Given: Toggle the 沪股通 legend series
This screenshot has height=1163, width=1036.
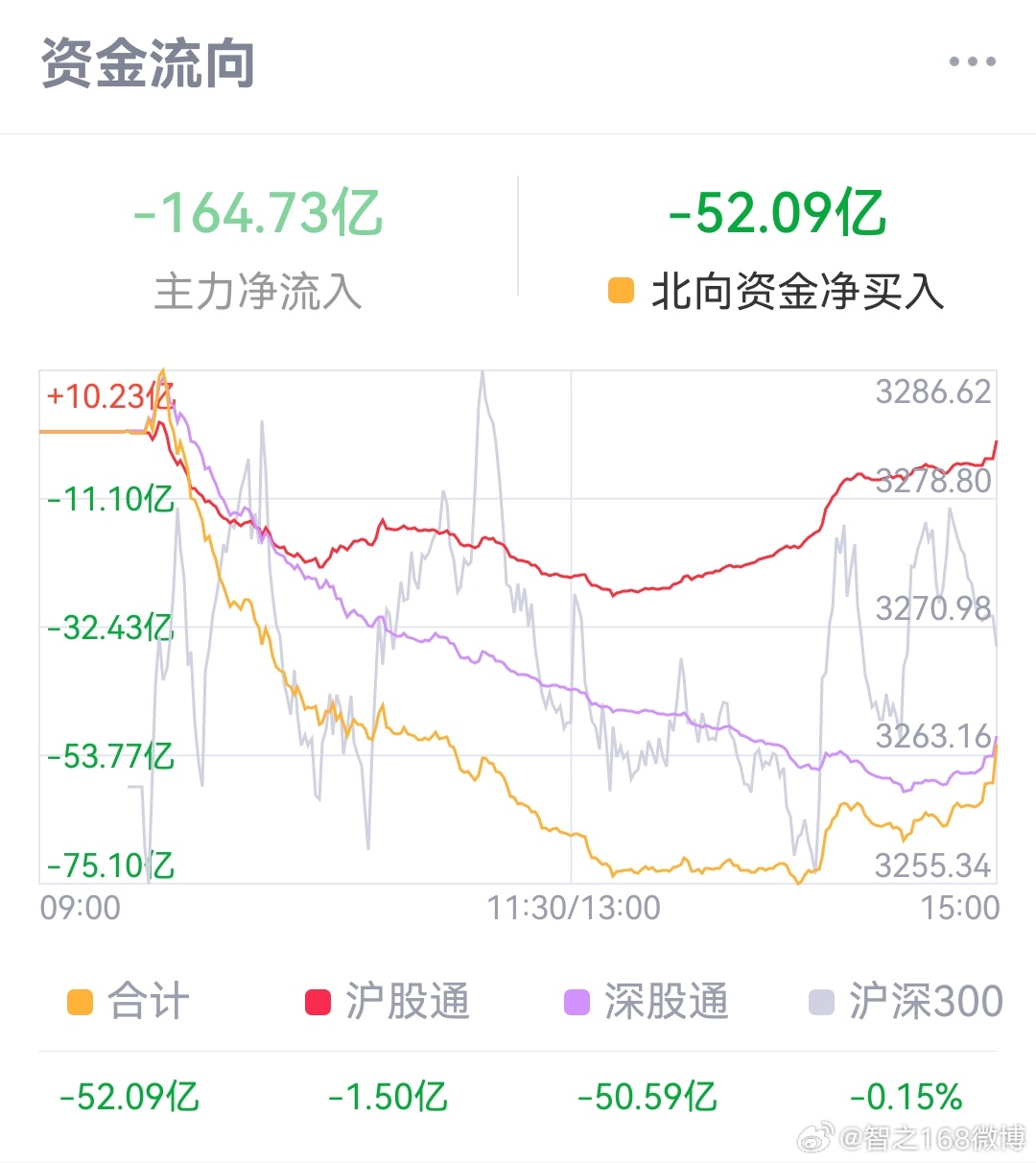Looking at the screenshot, I should [x=388, y=1002].
